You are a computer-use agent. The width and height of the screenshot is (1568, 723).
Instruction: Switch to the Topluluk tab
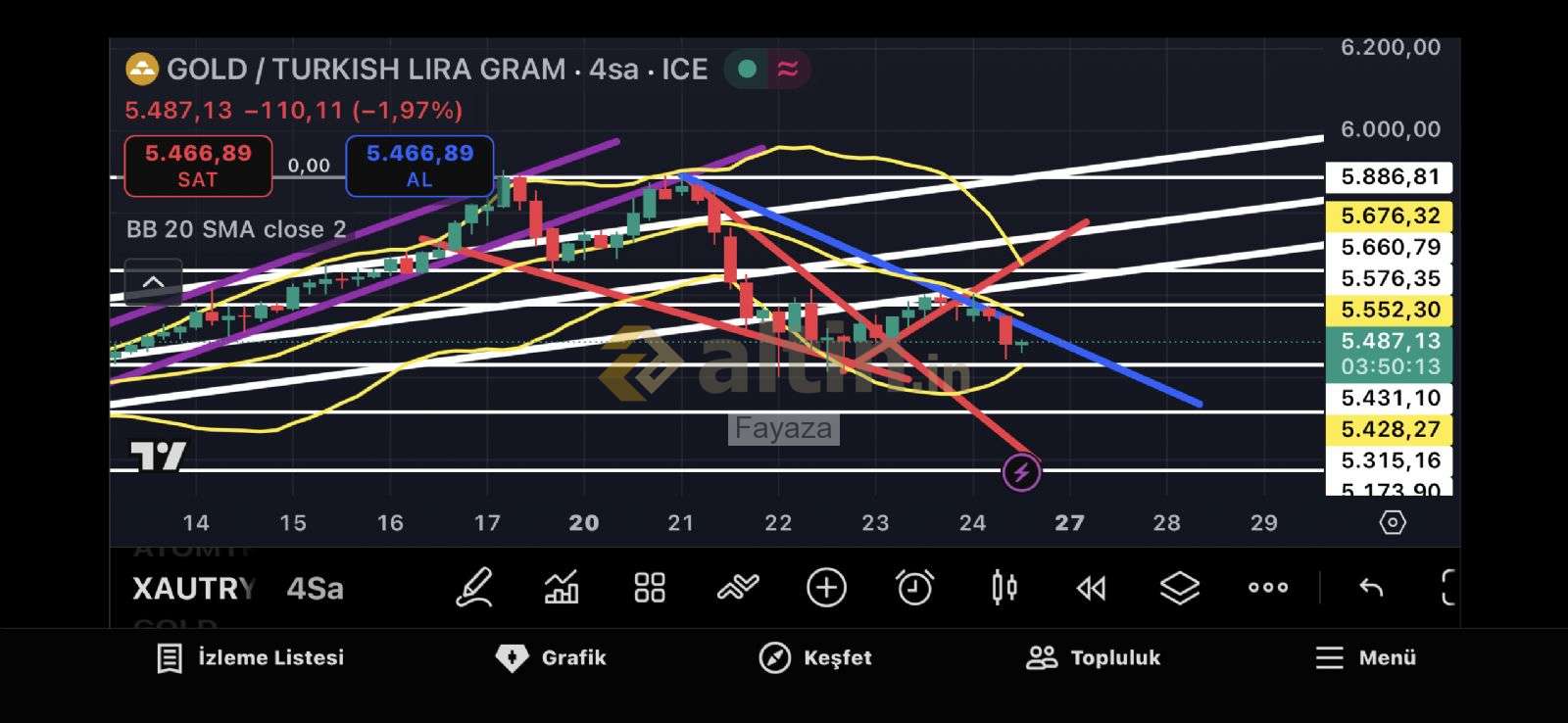point(1093,657)
